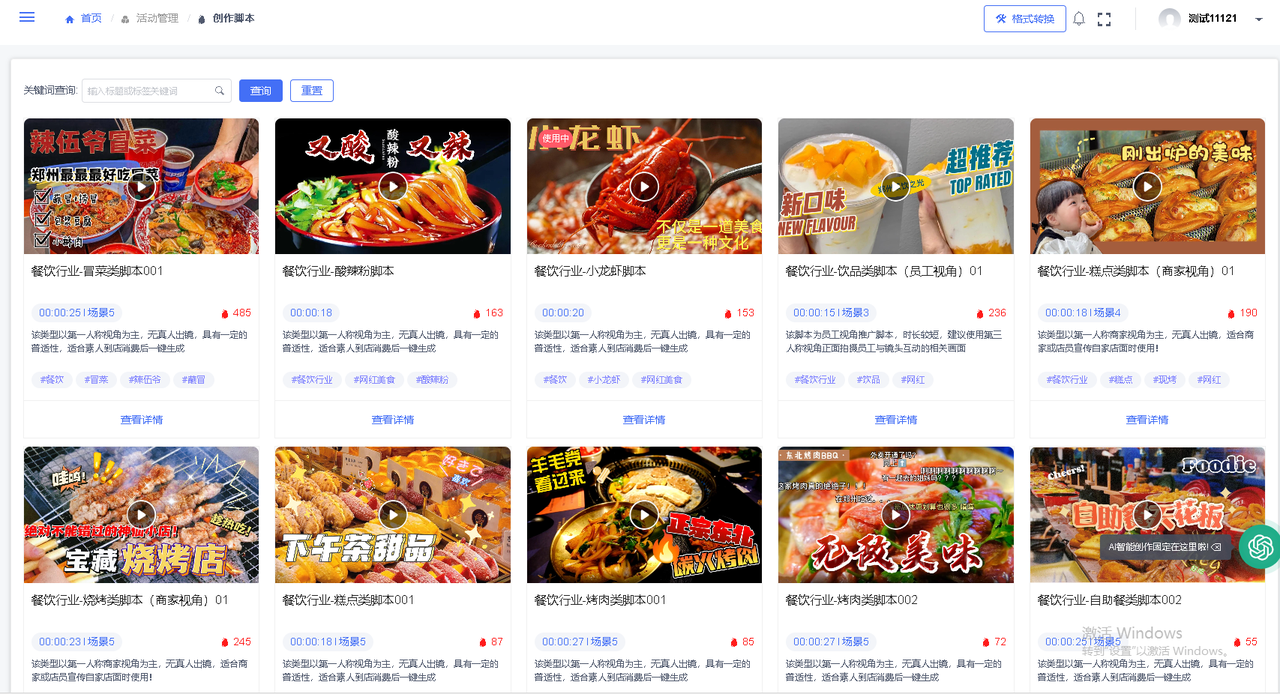Dismiss the AI智能创作 tooltip

pos(1216,548)
